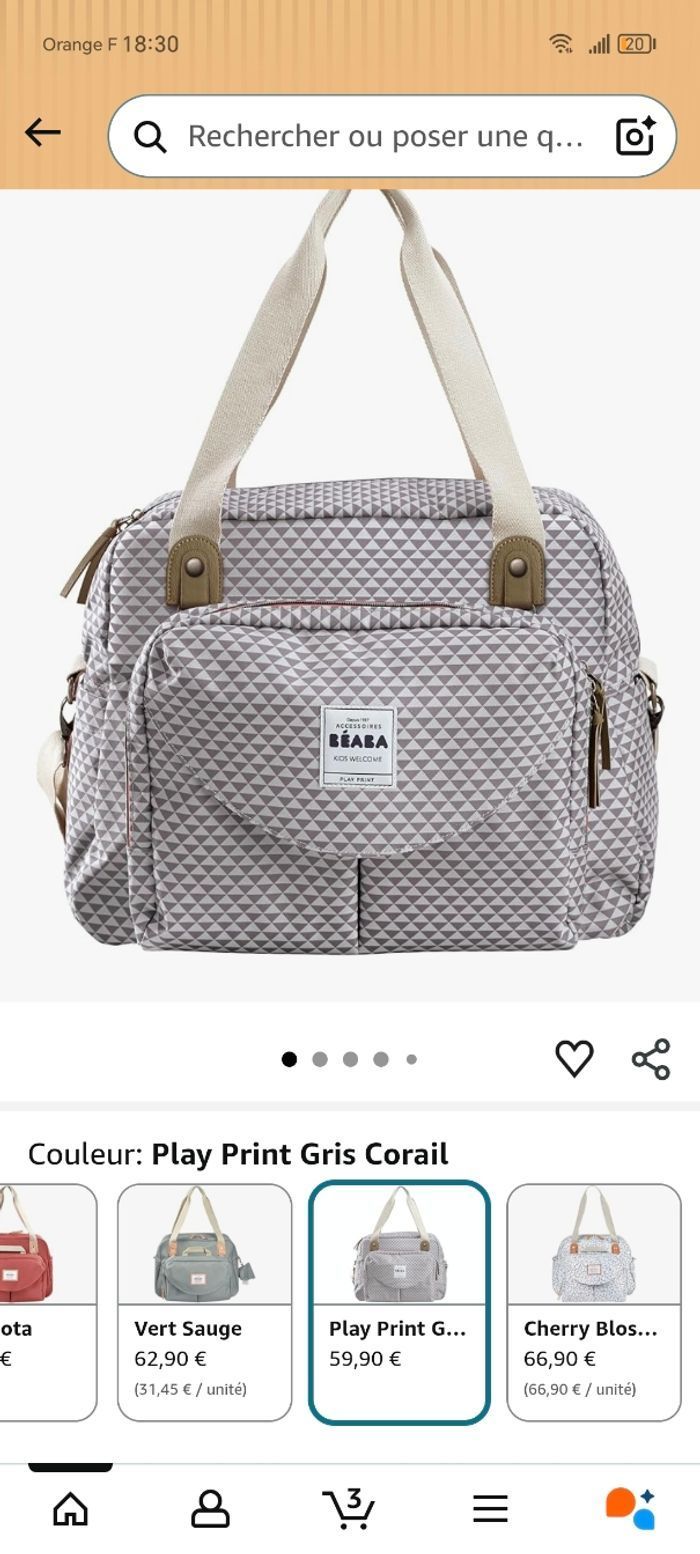
Task: Open the cart with 3 items
Action: [x=349, y=1508]
